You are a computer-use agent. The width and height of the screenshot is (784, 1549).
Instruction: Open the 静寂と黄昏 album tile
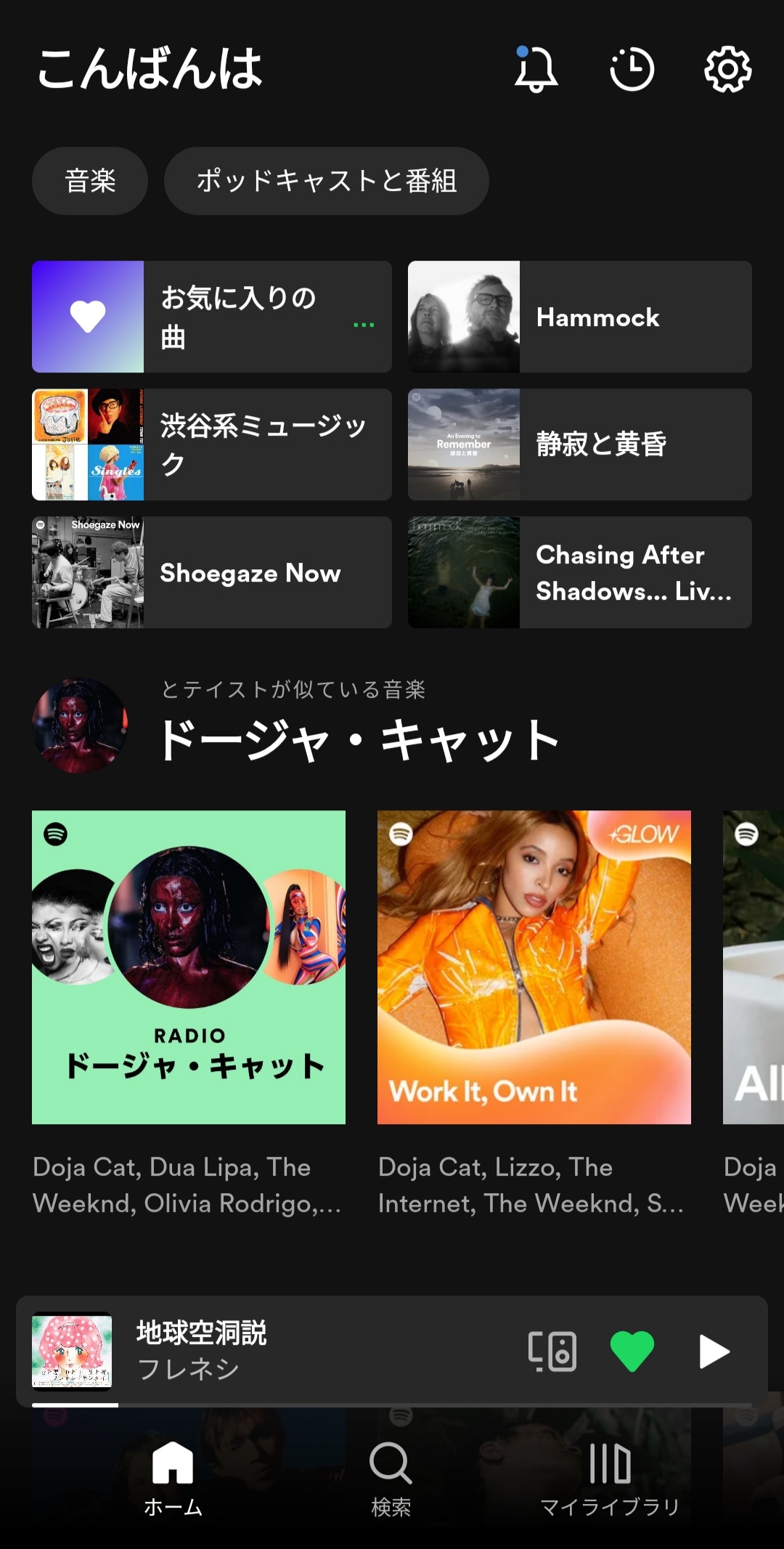580,444
